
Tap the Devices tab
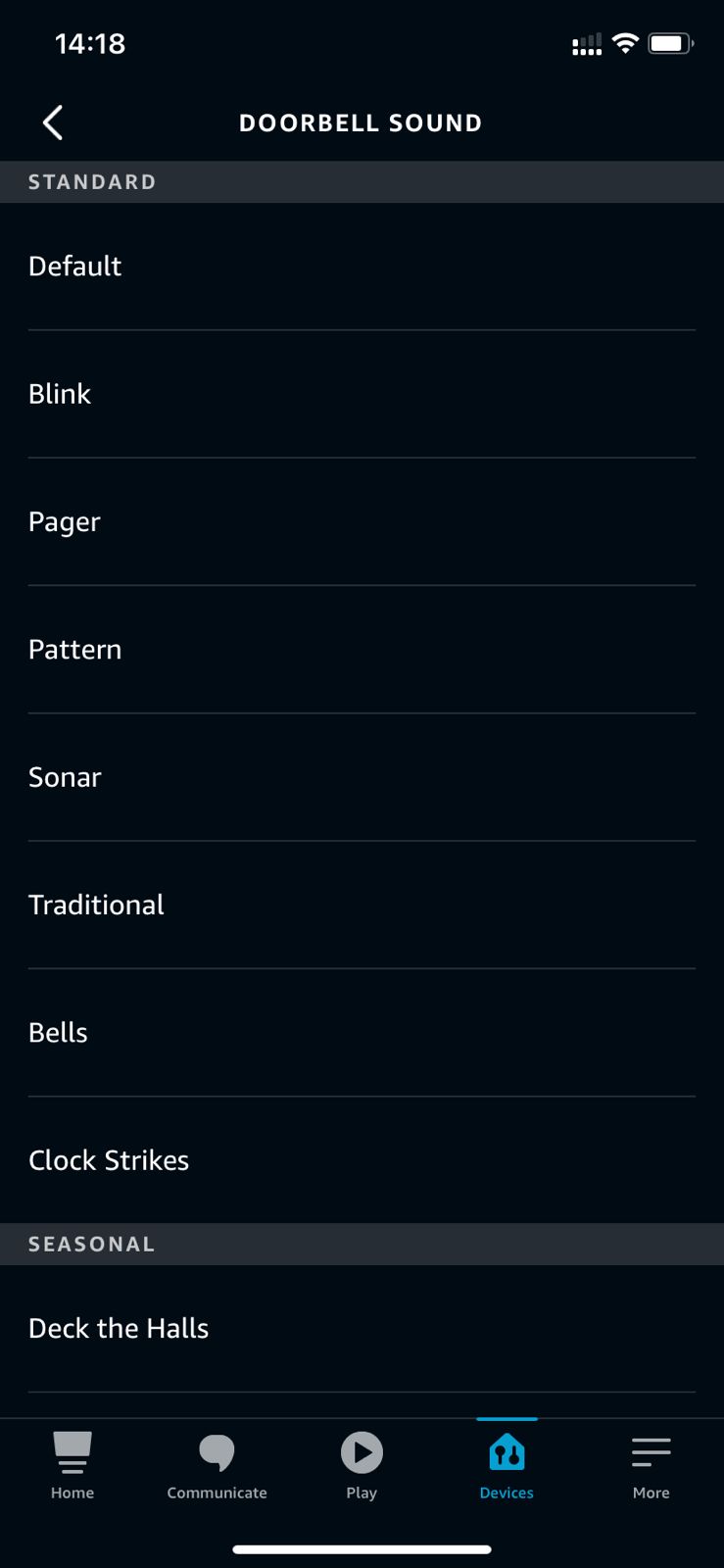[x=507, y=1466]
